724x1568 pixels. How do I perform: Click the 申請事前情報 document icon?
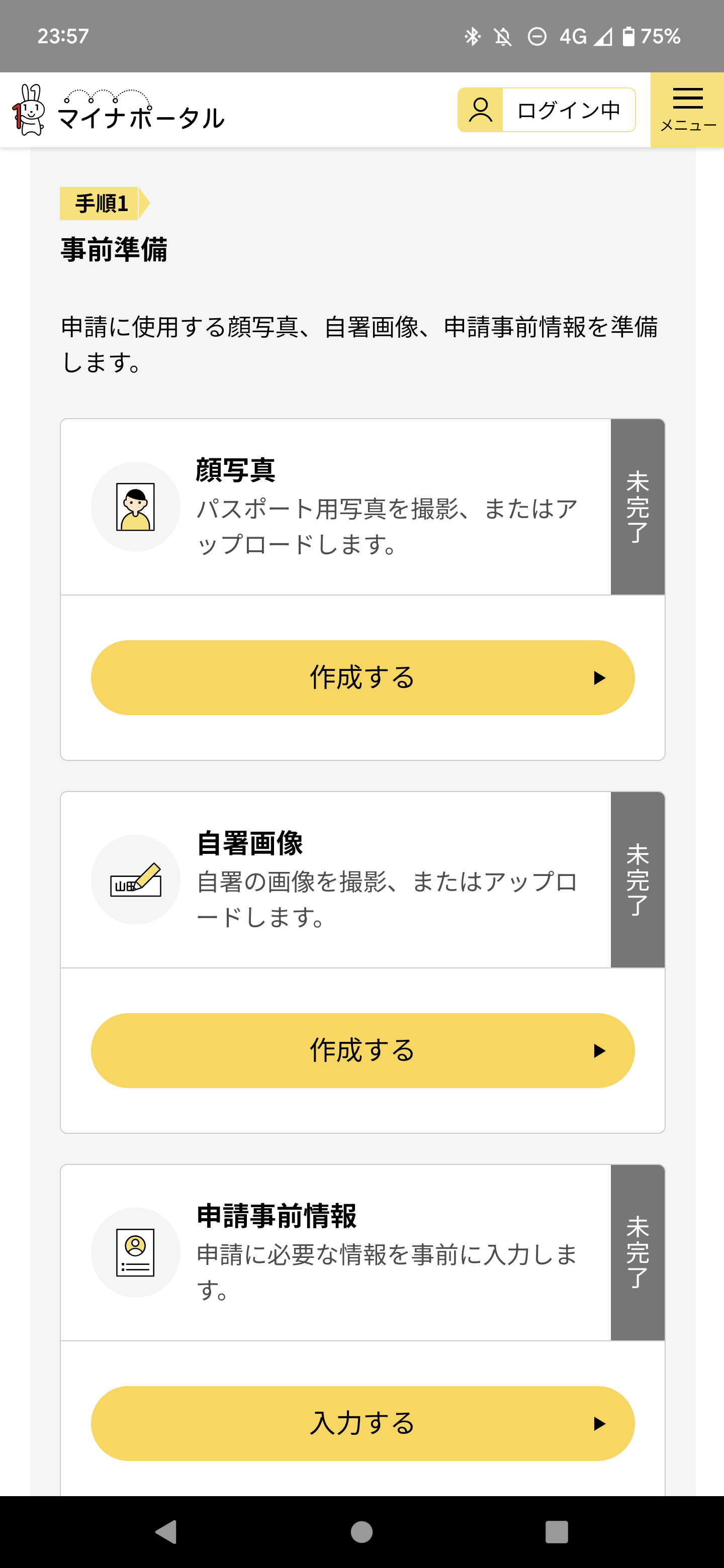tap(135, 1253)
